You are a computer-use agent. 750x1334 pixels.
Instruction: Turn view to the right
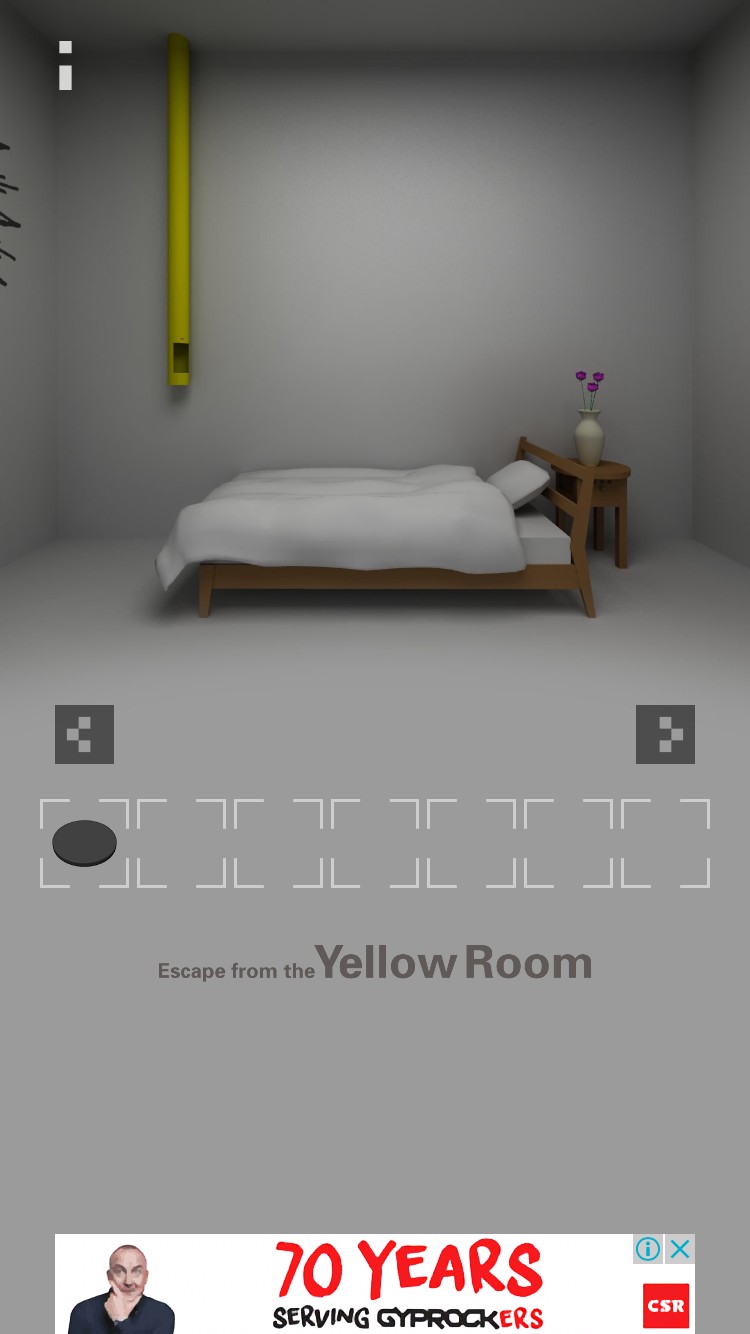tap(665, 734)
